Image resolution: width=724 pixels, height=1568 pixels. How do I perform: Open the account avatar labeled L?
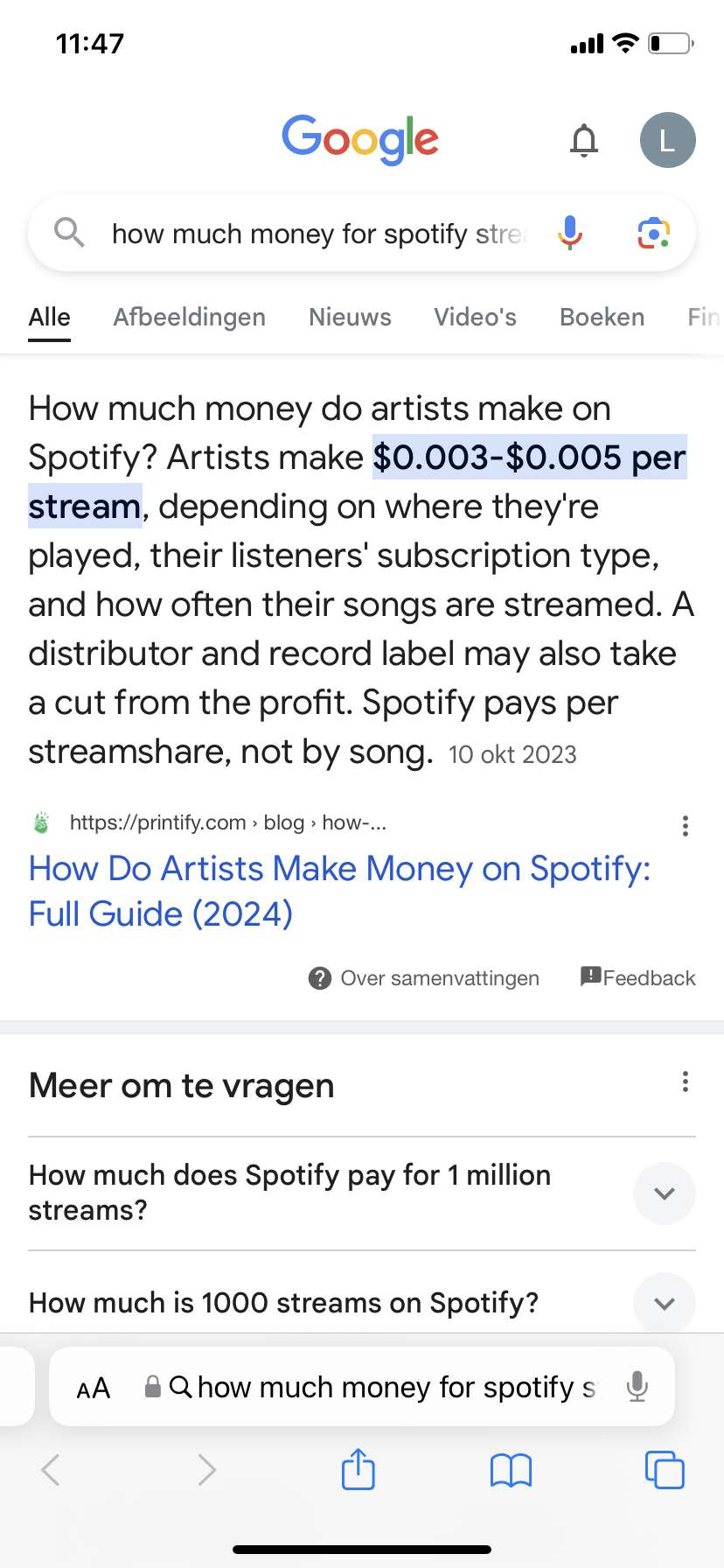667,140
